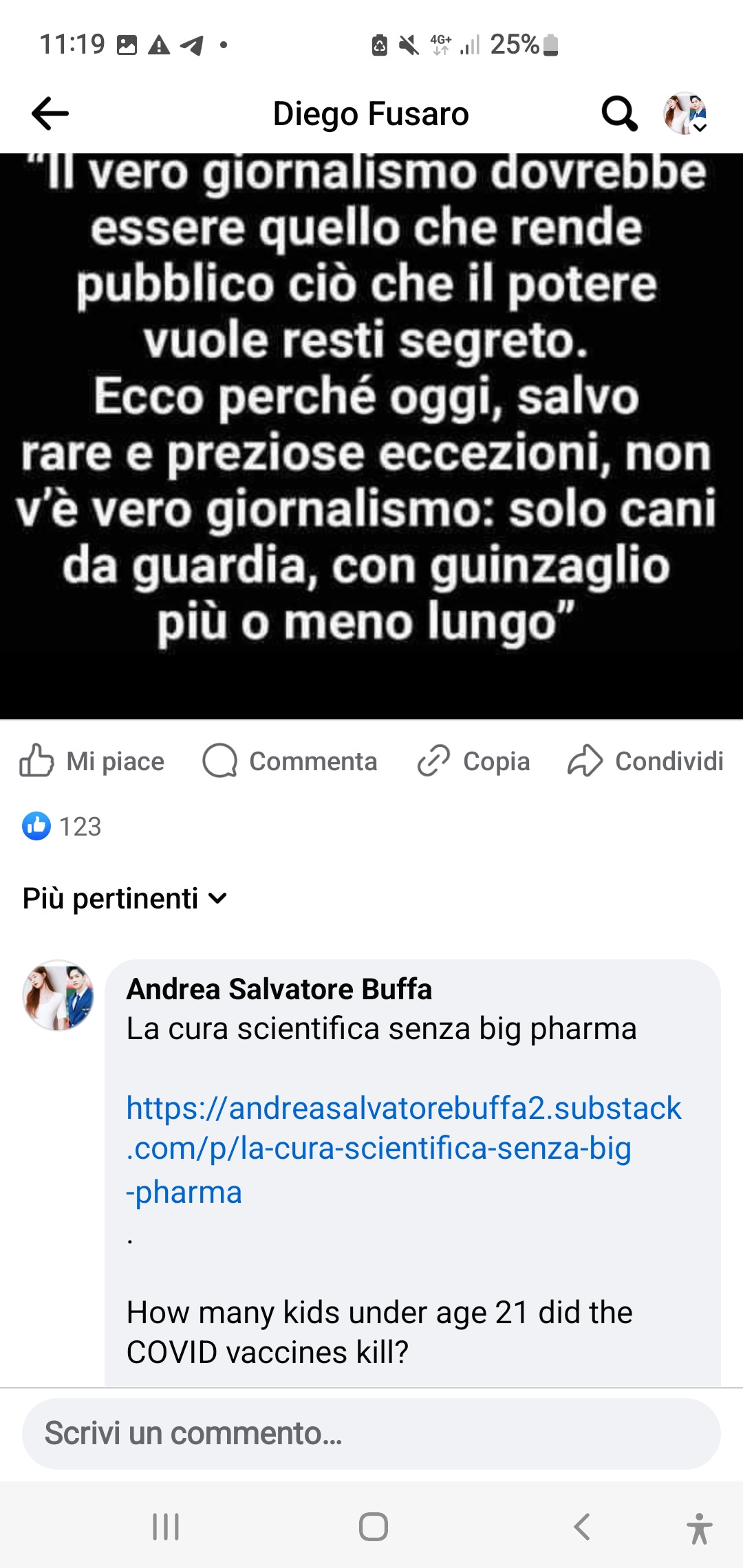Open the substack link in the comment
This screenshot has height=1568, width=743.
pyautogui.click(x=403, y=1149)
